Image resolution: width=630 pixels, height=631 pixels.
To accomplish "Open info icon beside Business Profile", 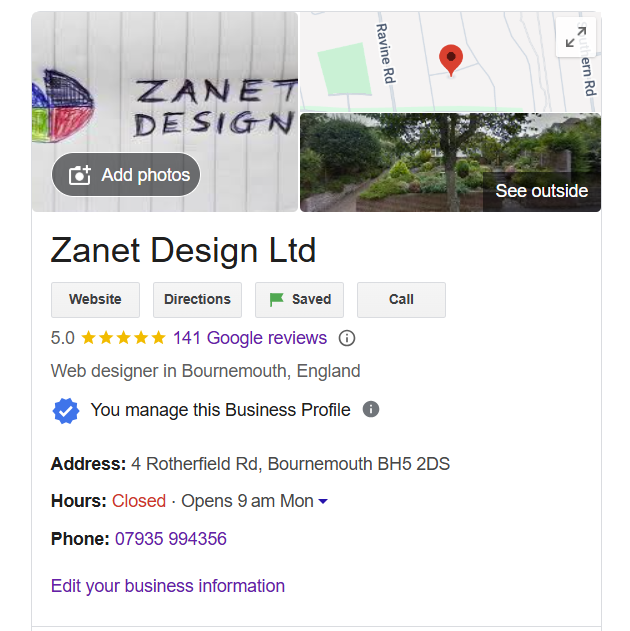I will [x=371, y=409].
